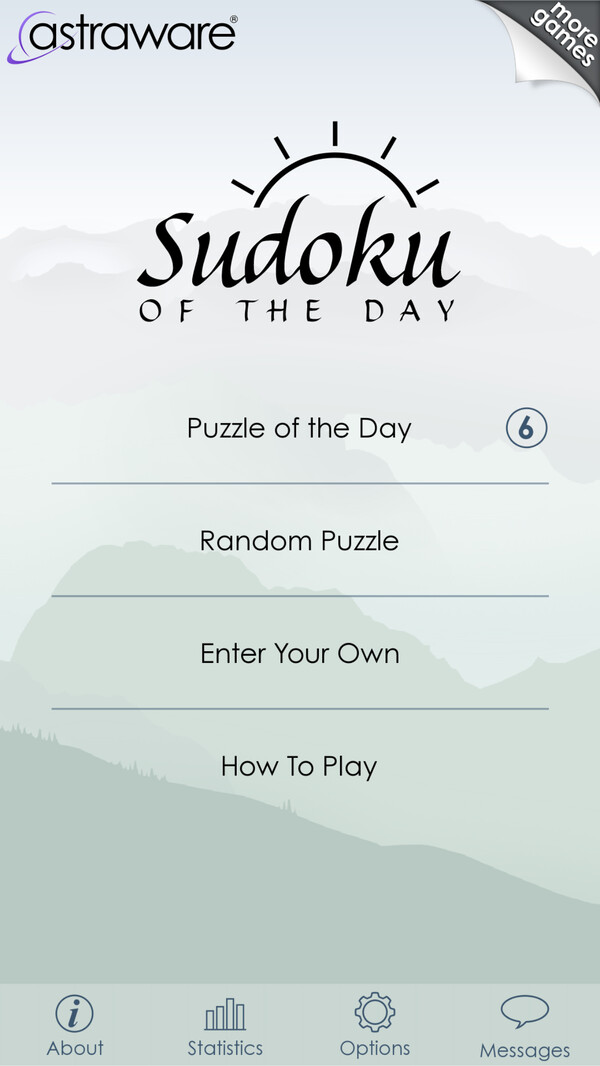Select Enter Your Own puzzle

(x=299, y=654)
